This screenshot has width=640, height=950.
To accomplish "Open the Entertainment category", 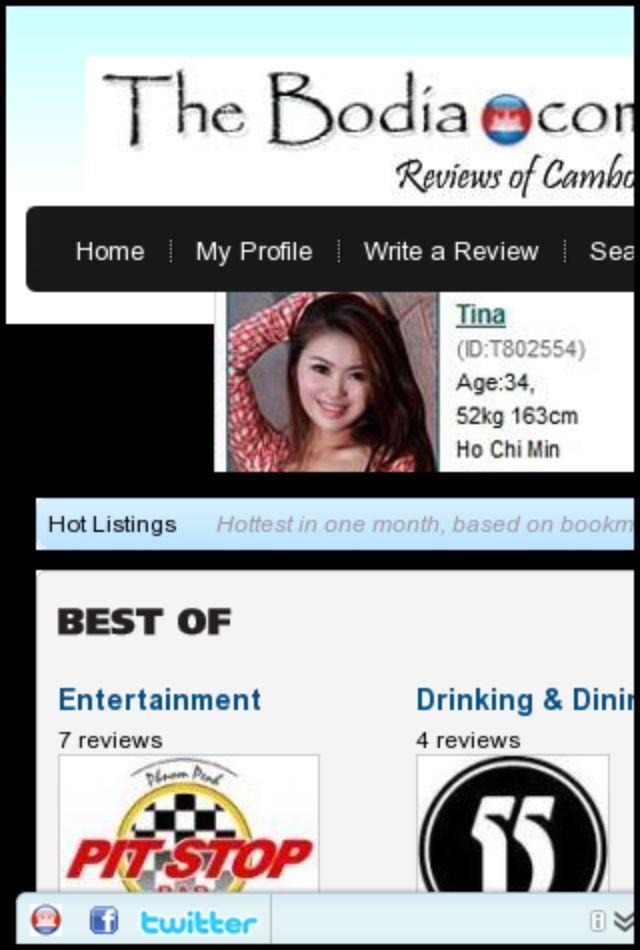I will coord(160,699).
